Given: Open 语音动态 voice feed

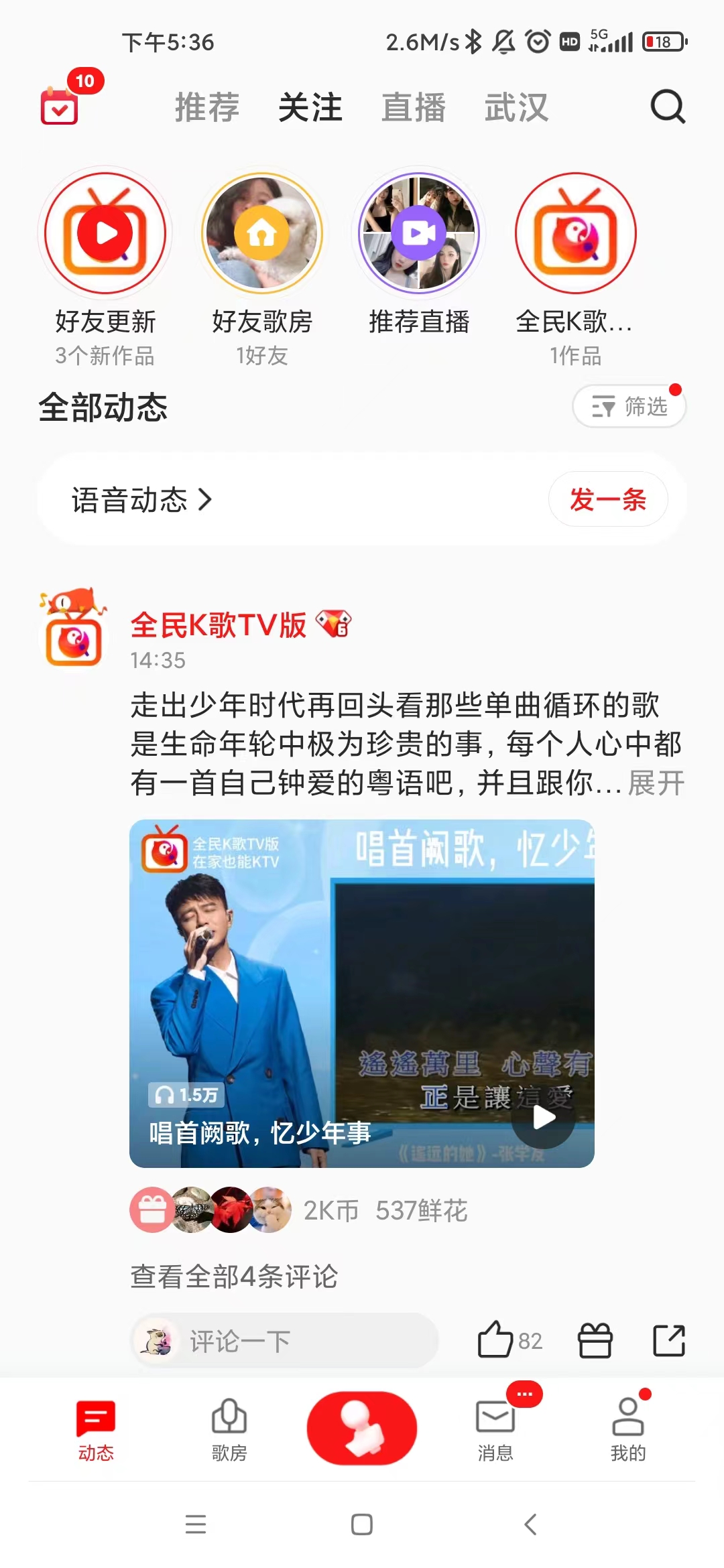Looking at the screenshot, I should (x=141, y=500).
